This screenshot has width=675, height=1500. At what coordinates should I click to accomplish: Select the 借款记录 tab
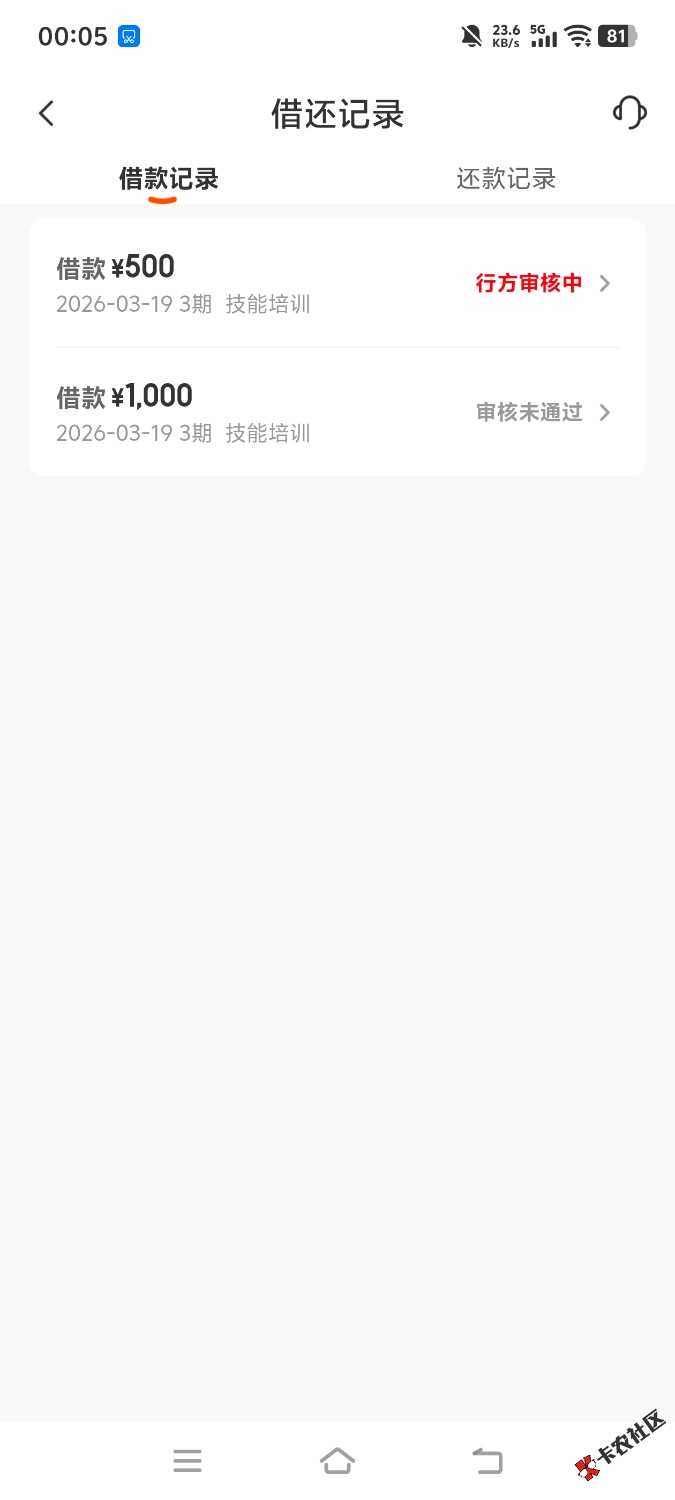coord(168,179)
